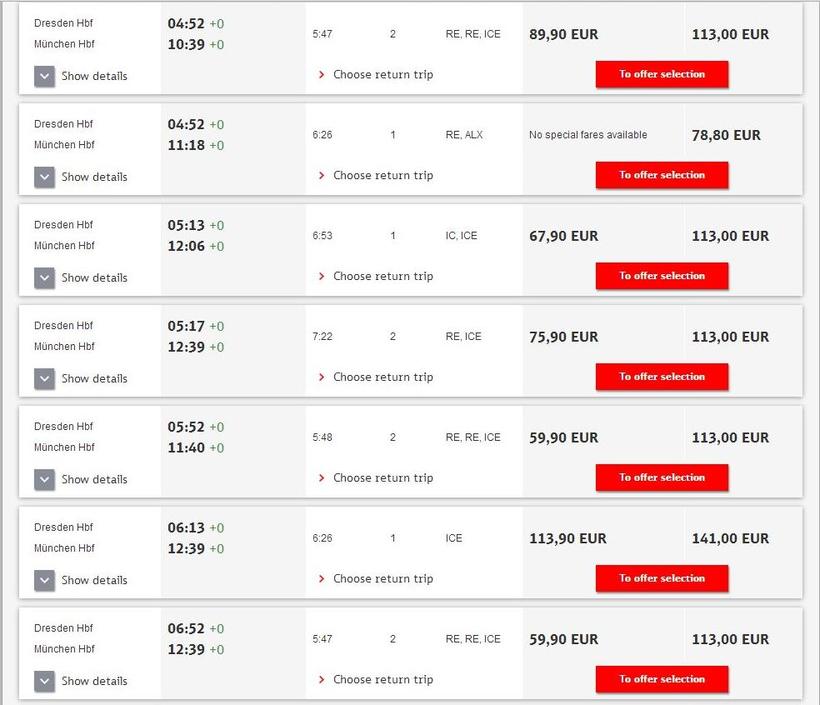Go to offer selection for 05:52 departure
This screenshot has height=705, width=820.
tap(661, 478)
